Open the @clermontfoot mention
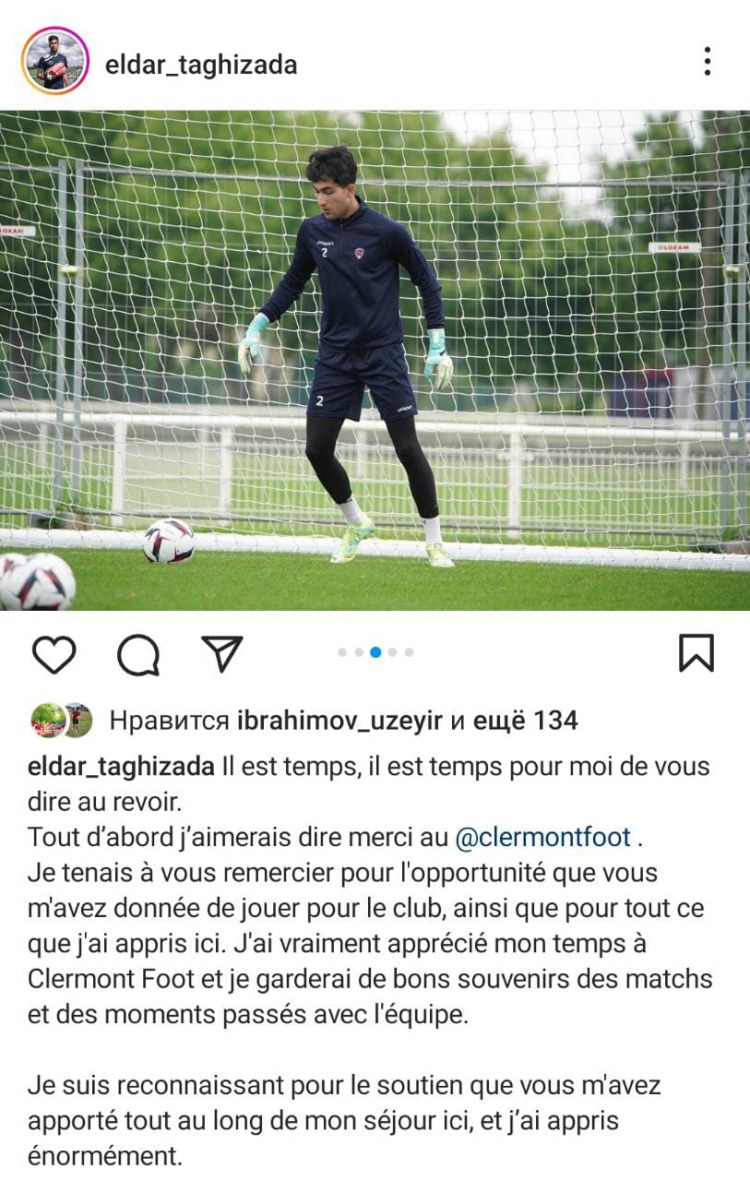Image resolution: width=750 pixels, height=1181 pixels. pos(543,836)
